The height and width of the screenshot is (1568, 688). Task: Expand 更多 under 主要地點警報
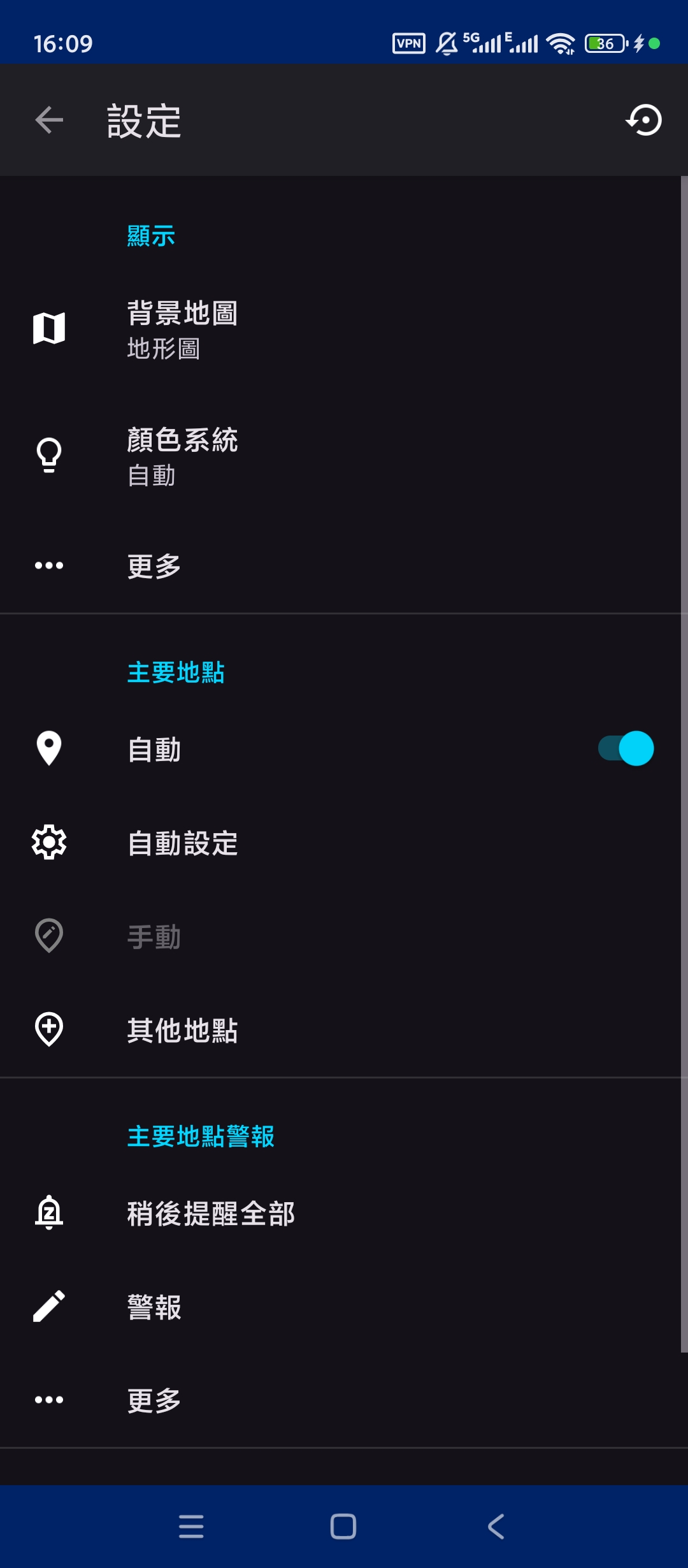pos(153,1400)
